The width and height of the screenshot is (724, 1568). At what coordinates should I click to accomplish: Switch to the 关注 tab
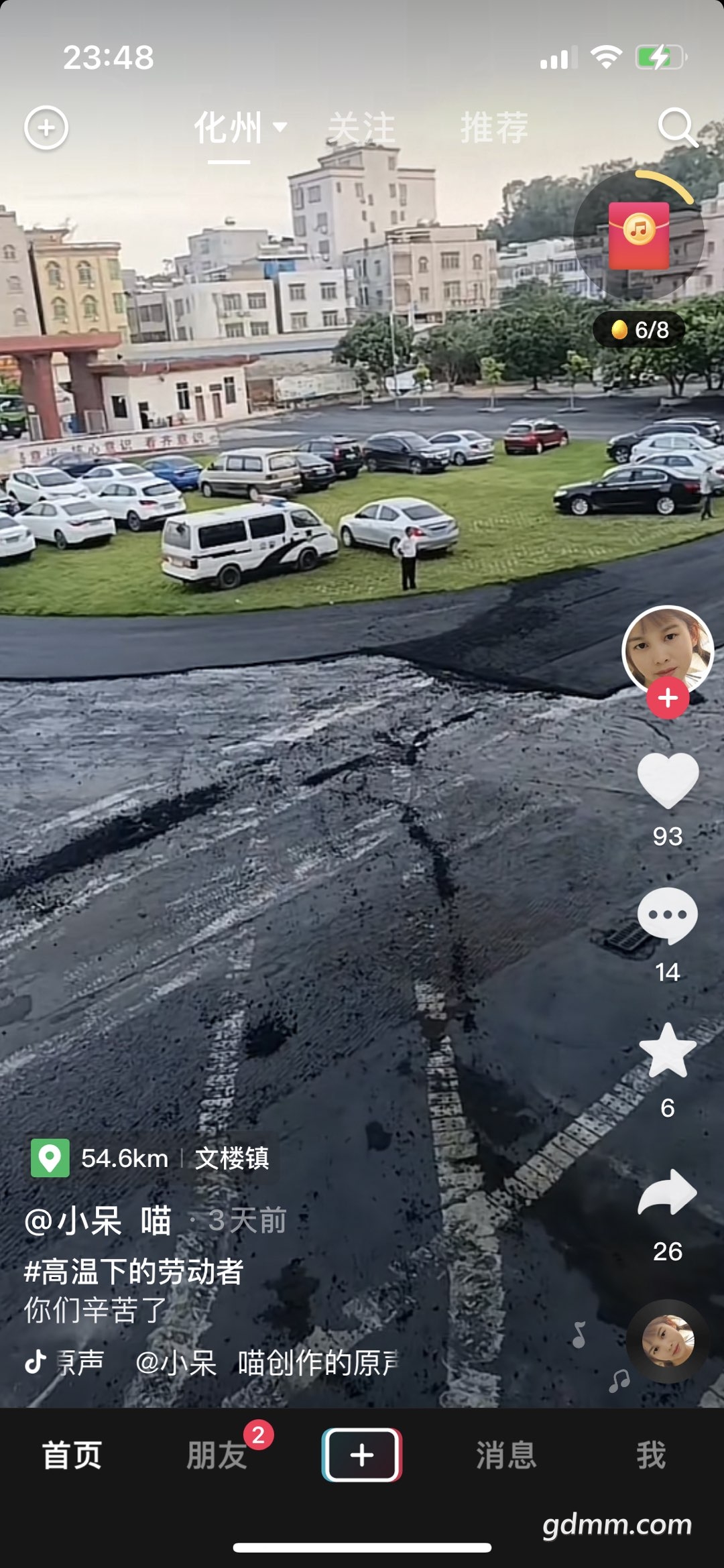point(361,128)
